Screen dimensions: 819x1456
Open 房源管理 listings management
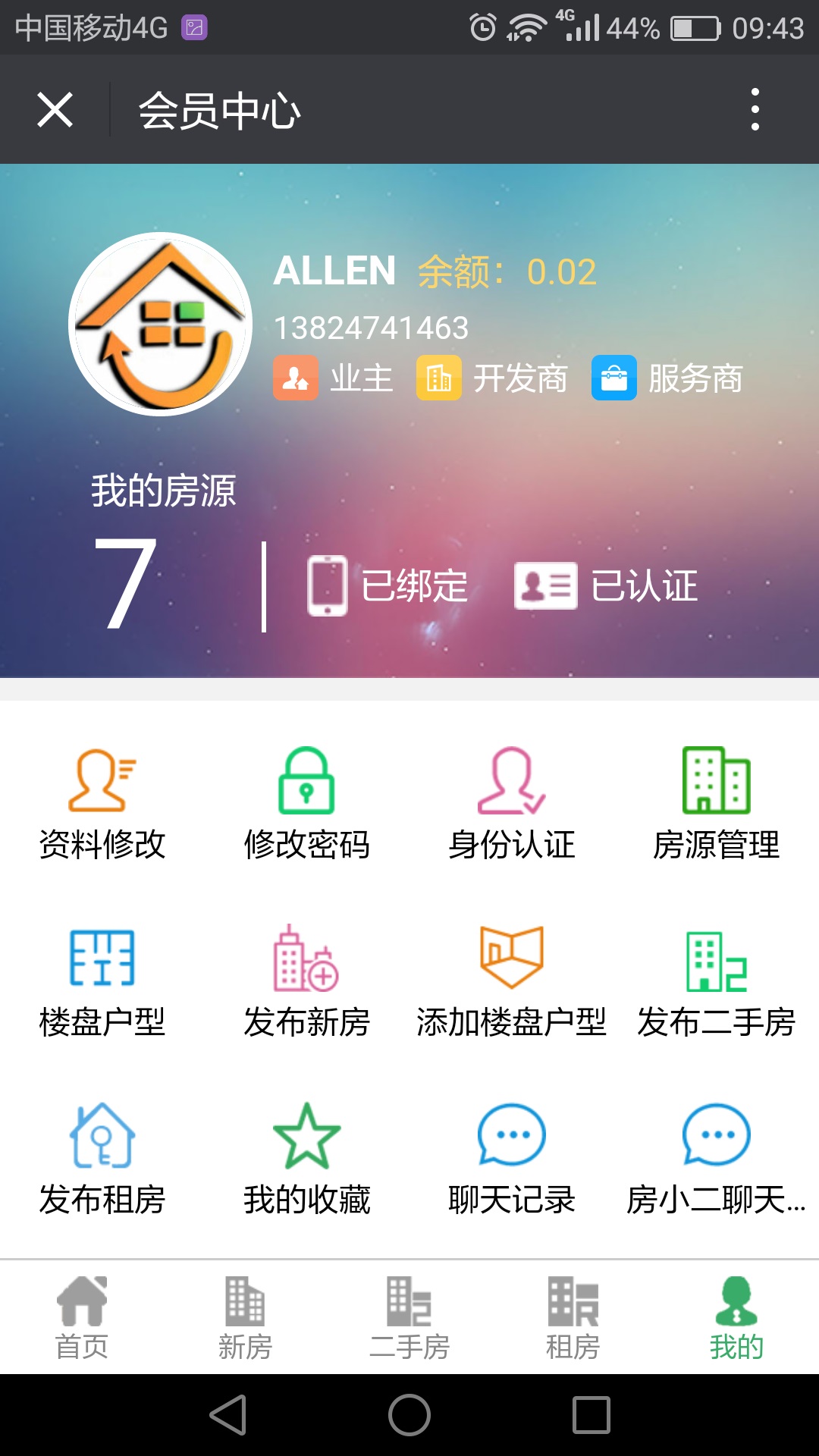tap(716, 804)
